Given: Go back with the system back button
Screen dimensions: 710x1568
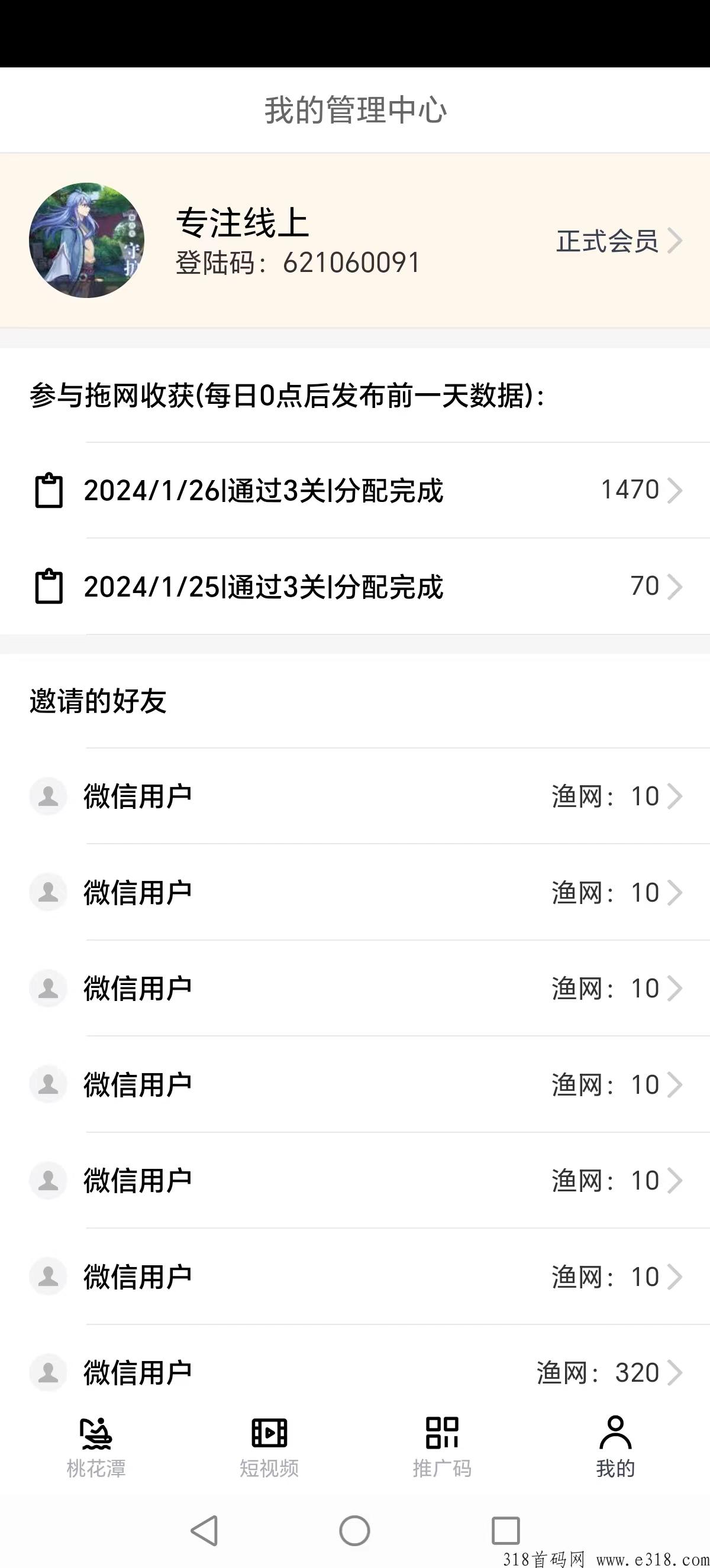Looking at the screenshot, I should pyautogui.click(x=205, y=1530).
